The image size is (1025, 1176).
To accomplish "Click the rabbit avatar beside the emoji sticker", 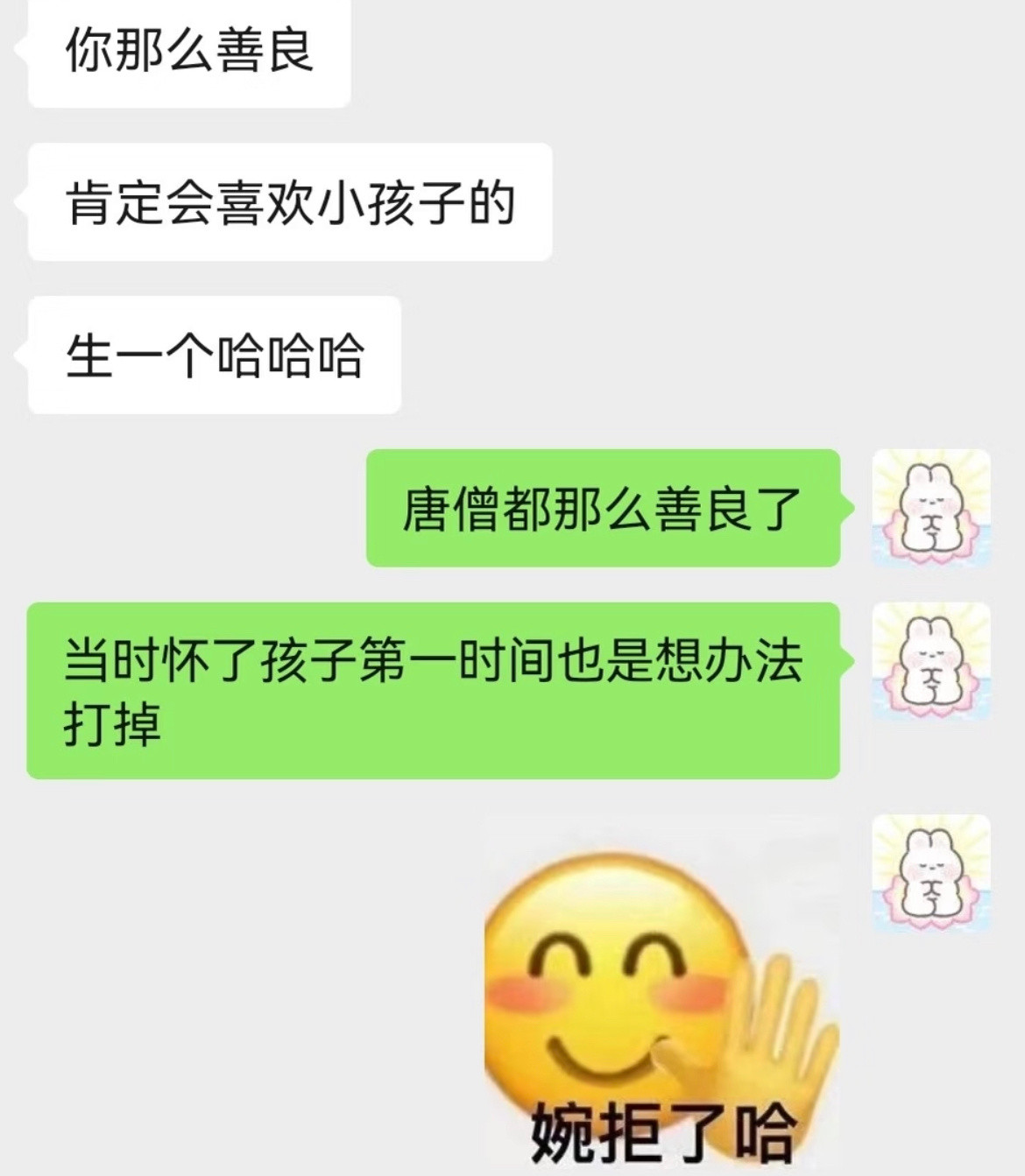I will [929, 876].
